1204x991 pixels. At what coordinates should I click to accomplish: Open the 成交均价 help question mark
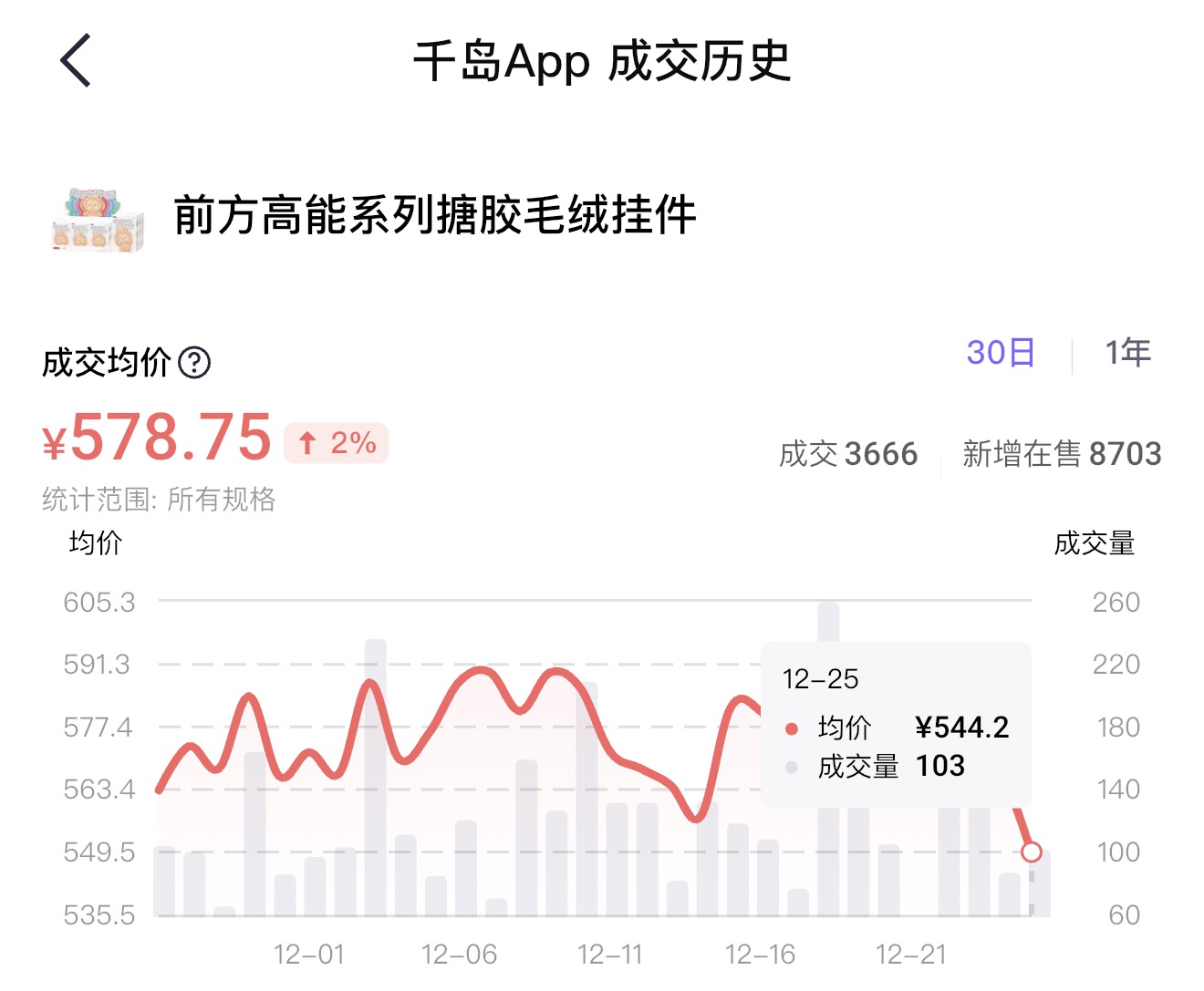click(x=194, y=363)
